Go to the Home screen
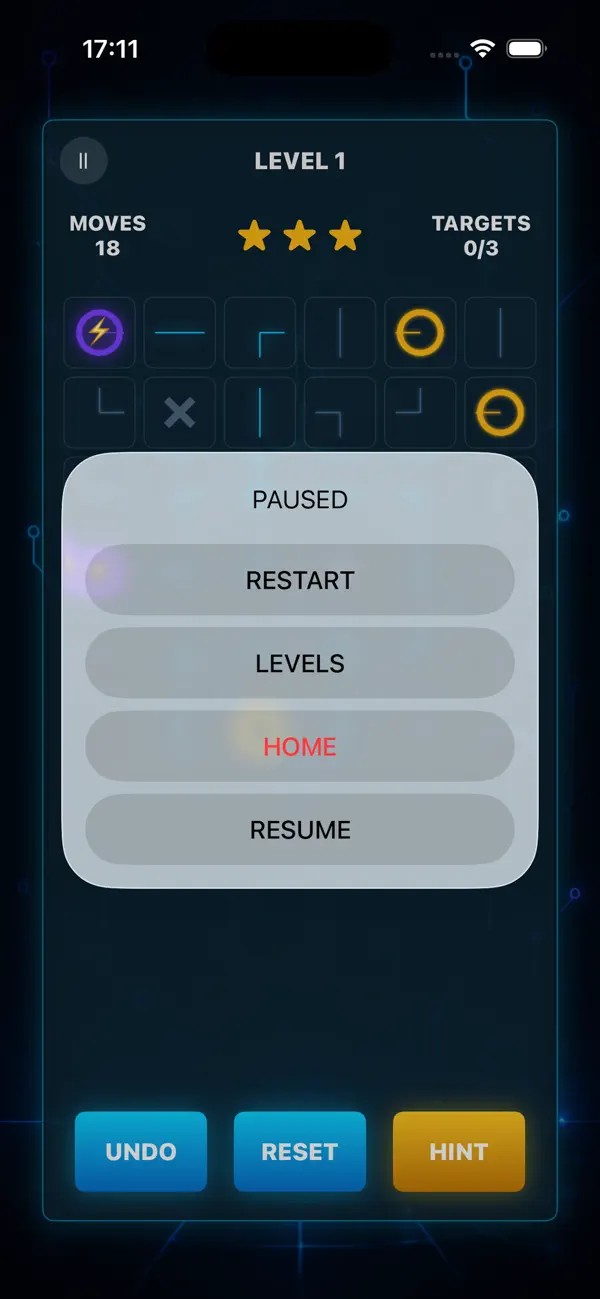600x1299 pixels. 300,746
